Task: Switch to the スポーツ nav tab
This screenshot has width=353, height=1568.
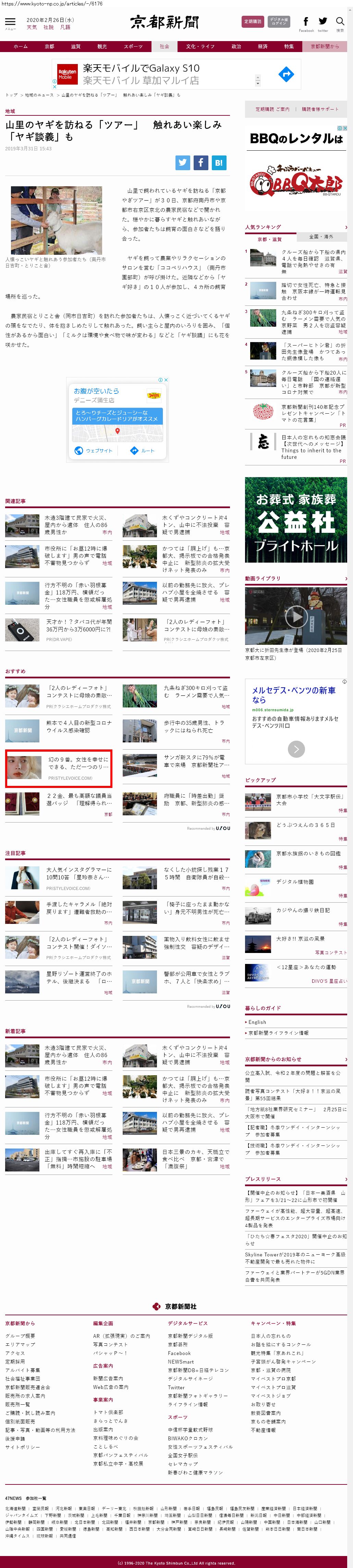Action: coord(133,46)
